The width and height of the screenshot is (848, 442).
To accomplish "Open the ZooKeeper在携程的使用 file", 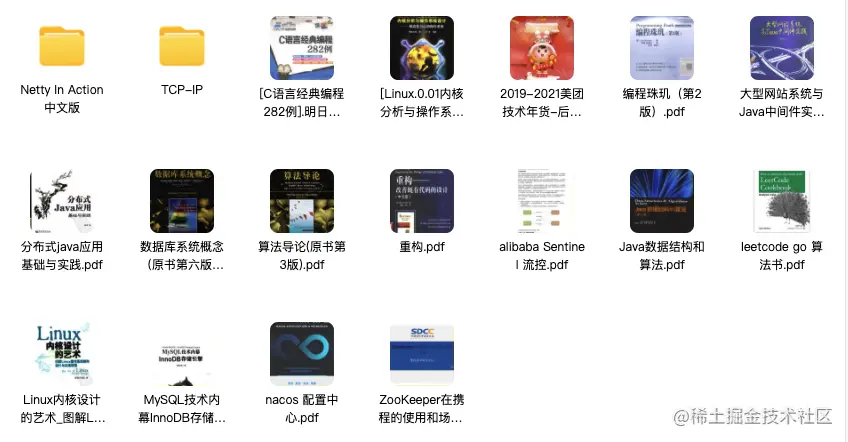I will (x=421, y=354).
